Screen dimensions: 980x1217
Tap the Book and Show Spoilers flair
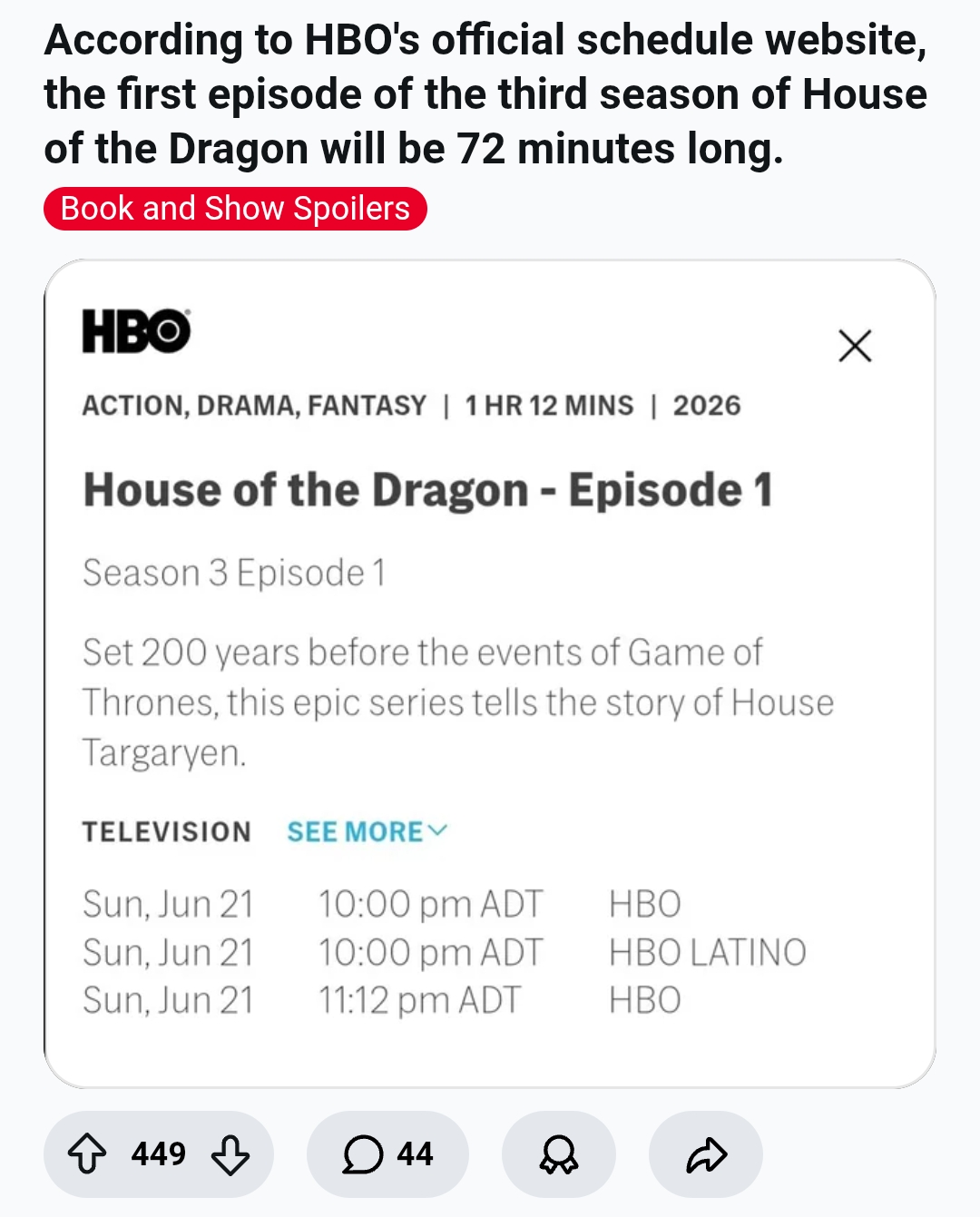pos(235,209)
